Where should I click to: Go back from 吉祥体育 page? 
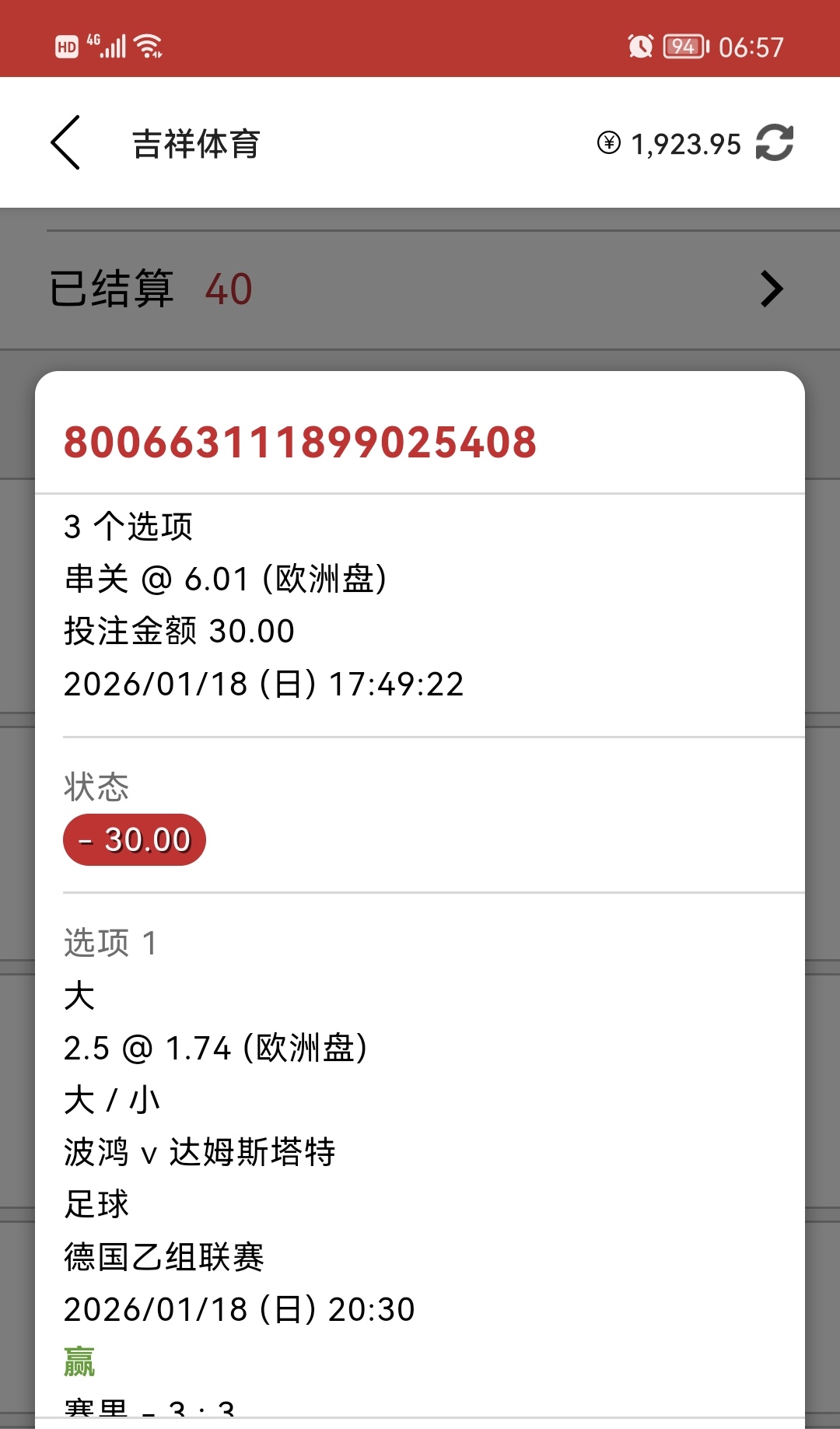click(x=66, y=143)
